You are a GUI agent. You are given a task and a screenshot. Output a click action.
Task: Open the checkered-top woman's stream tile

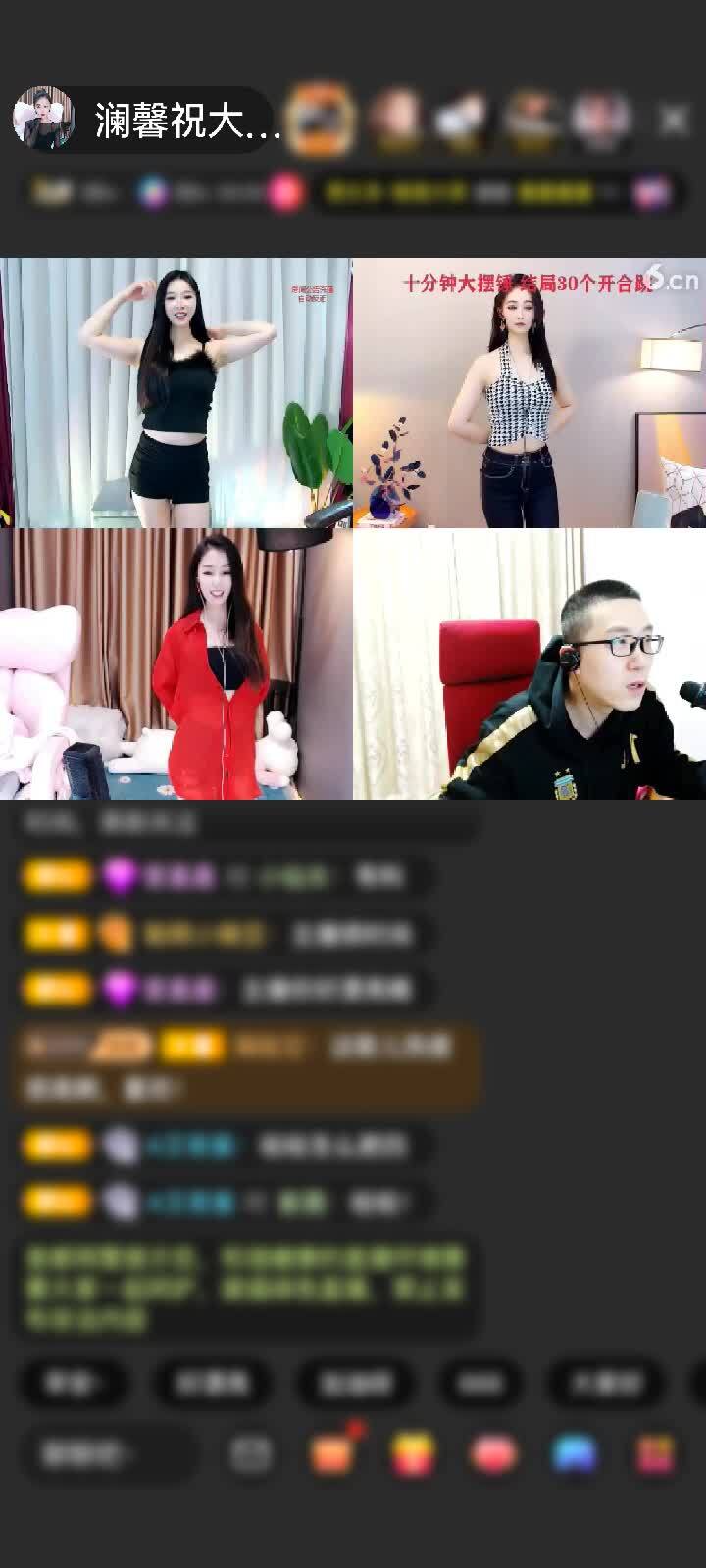[529, 392]
